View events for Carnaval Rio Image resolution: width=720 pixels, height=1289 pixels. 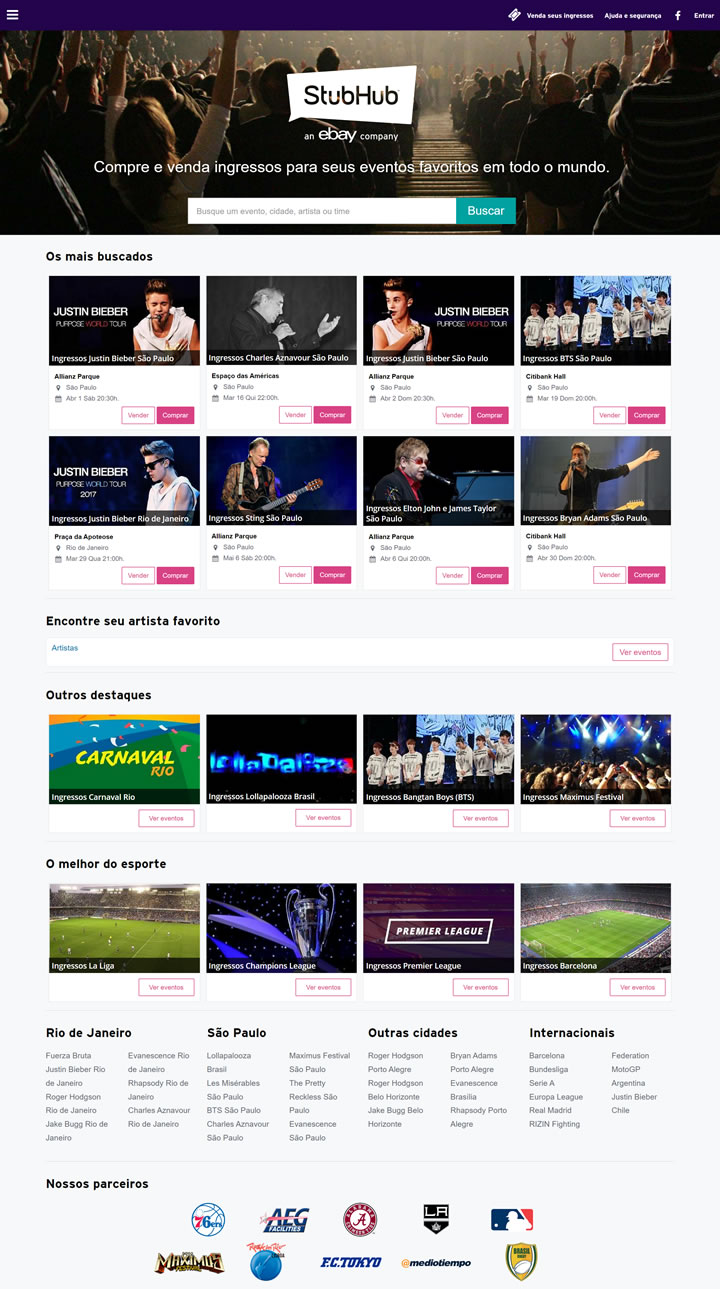[x=166, y=818]
